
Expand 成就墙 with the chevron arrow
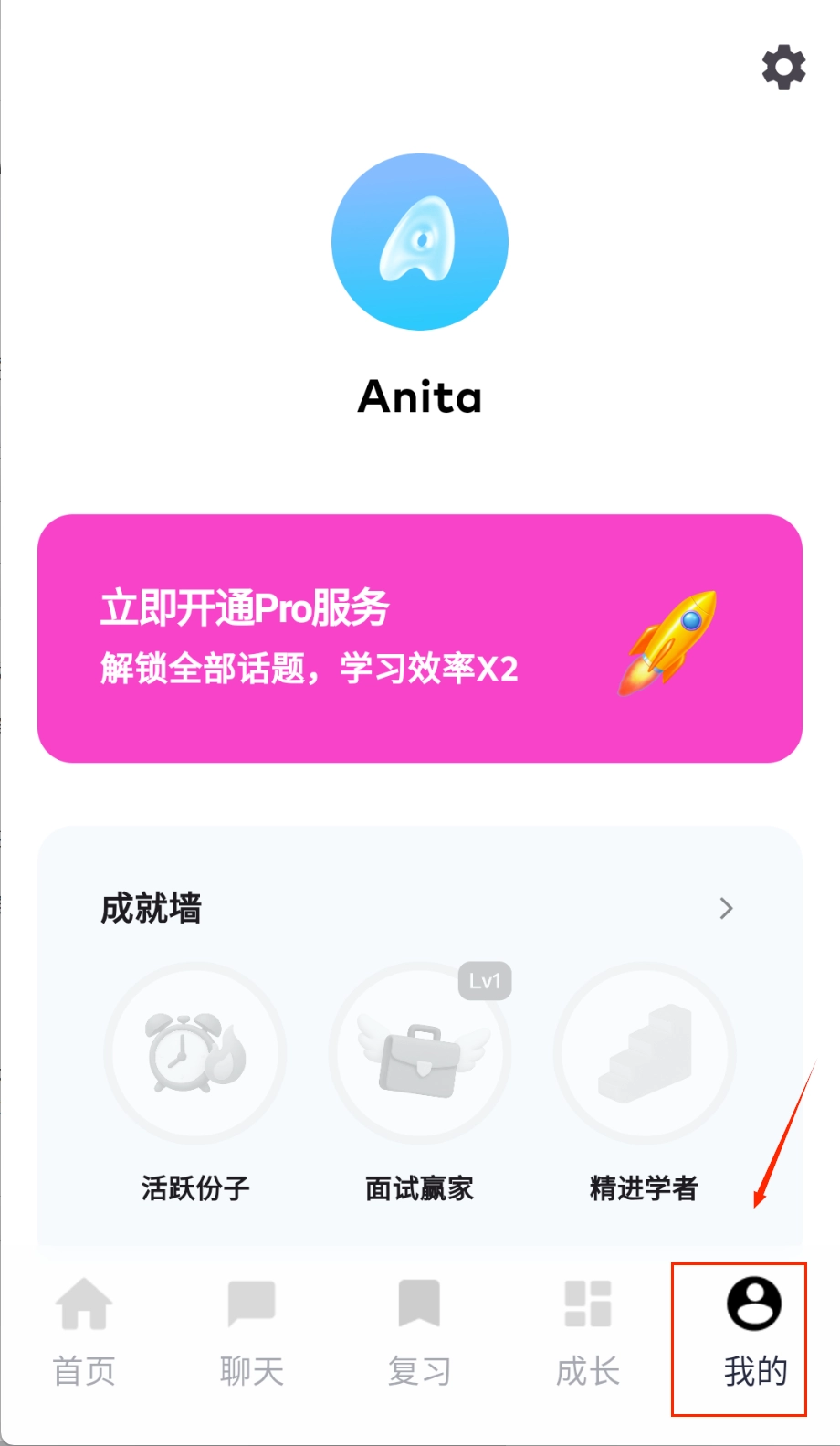(x=726, y=908)
